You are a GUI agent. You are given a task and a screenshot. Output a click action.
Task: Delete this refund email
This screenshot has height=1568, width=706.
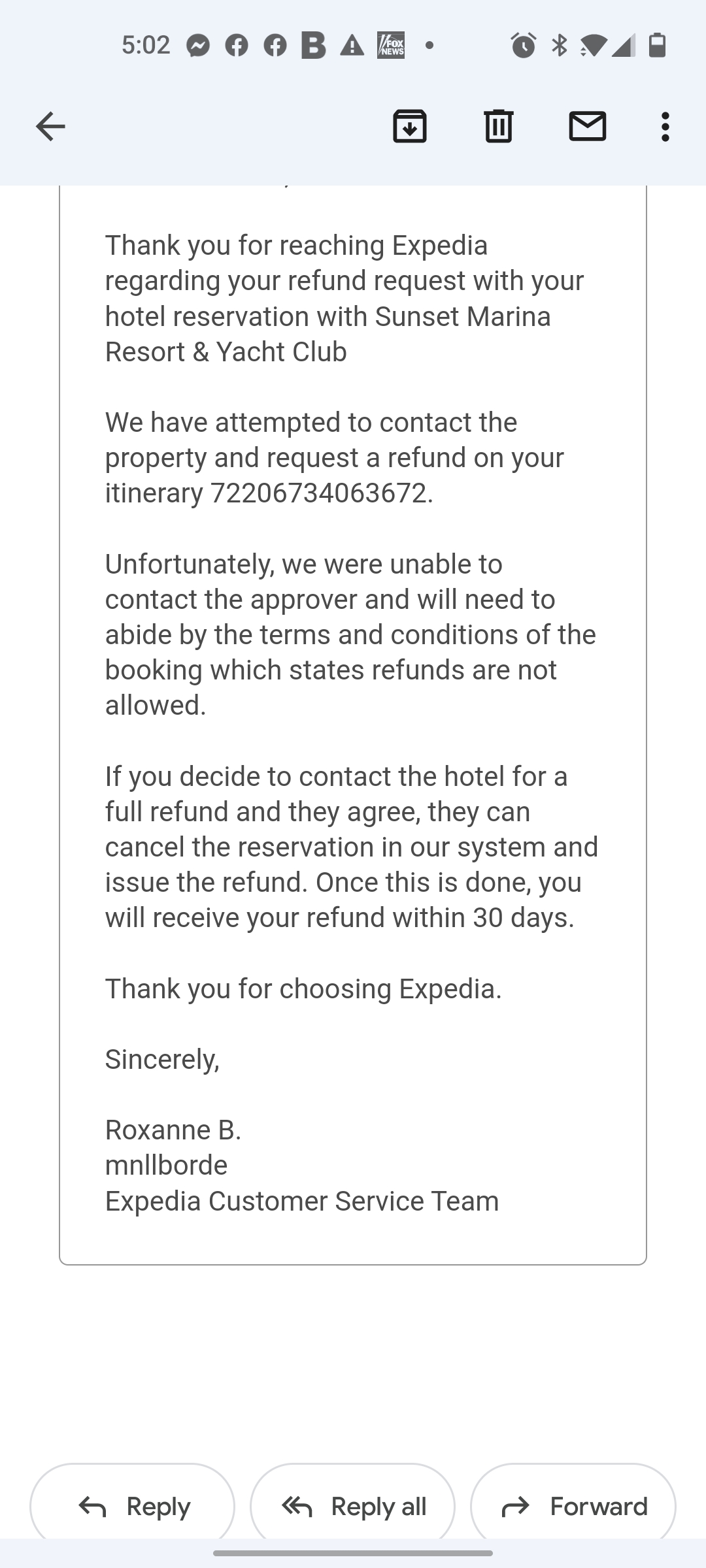coord(497,127)
